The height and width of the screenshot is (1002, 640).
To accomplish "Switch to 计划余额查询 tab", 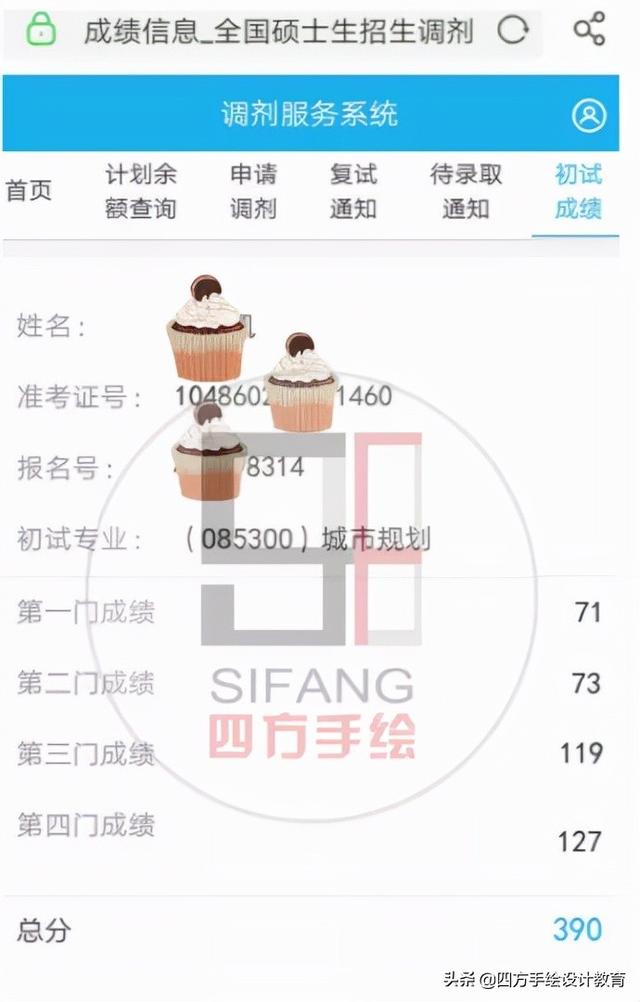I will [x=141, y=191].
